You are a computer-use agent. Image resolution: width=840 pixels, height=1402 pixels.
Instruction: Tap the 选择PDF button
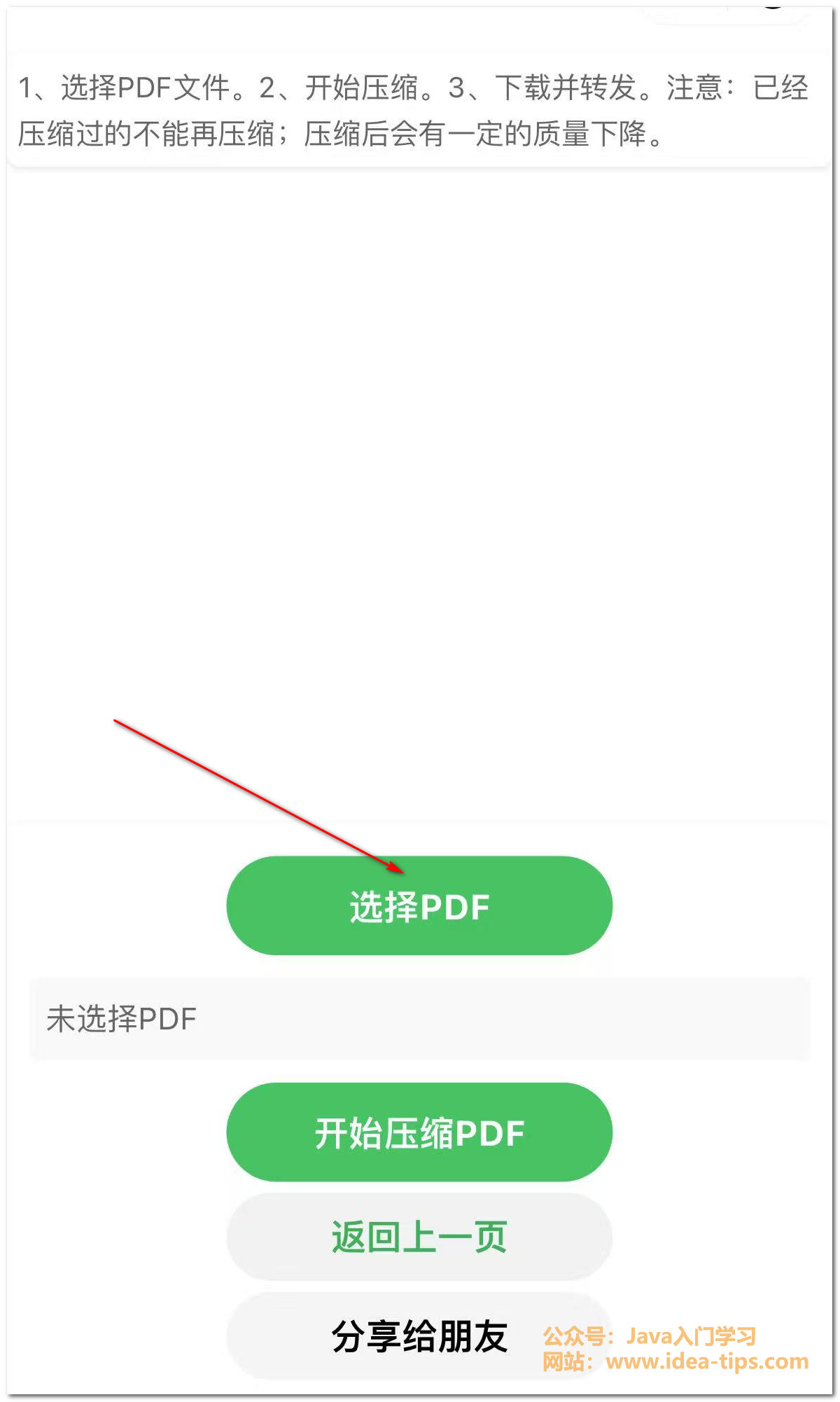click(419, 905)
